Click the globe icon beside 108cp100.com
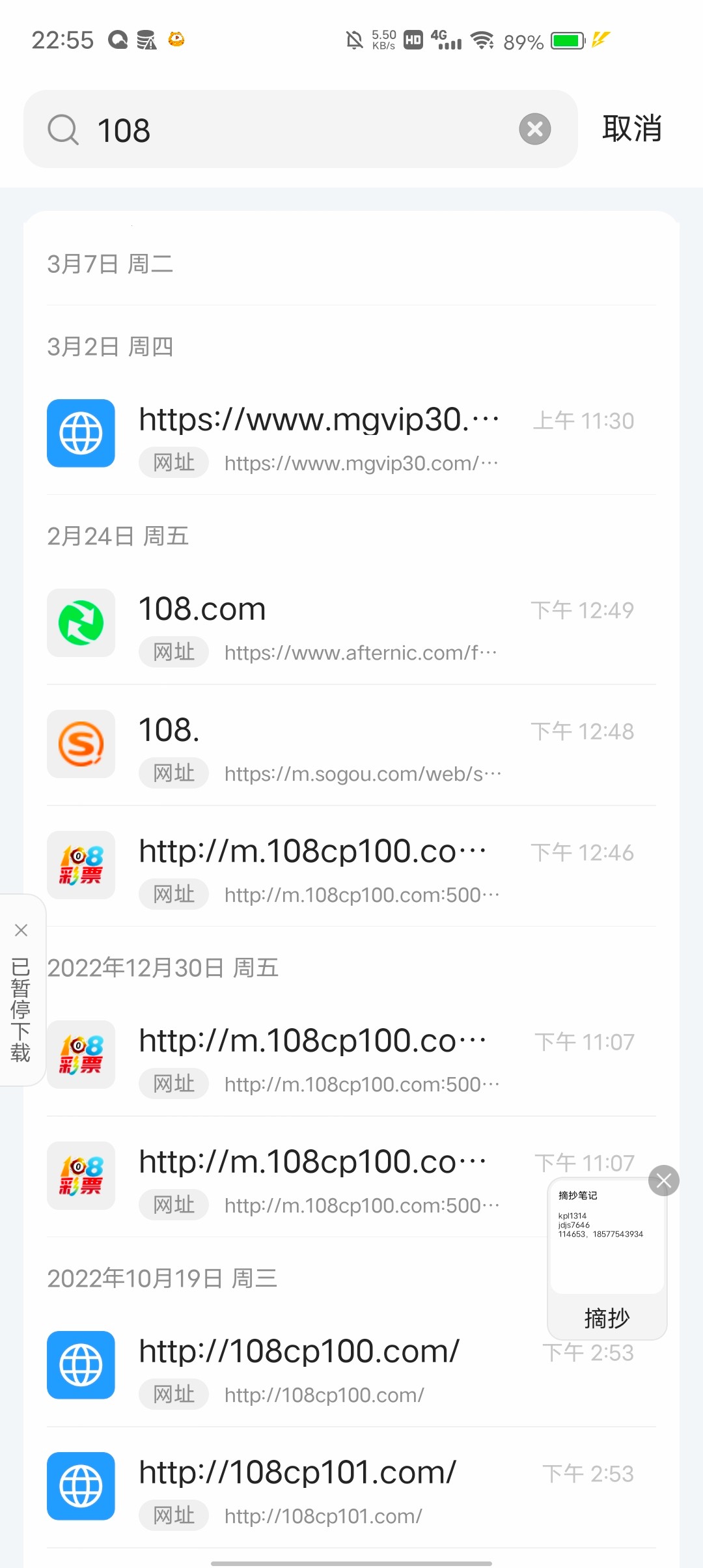The height and width of the screenshot is (1568, 703). (x=81, y=1366)
